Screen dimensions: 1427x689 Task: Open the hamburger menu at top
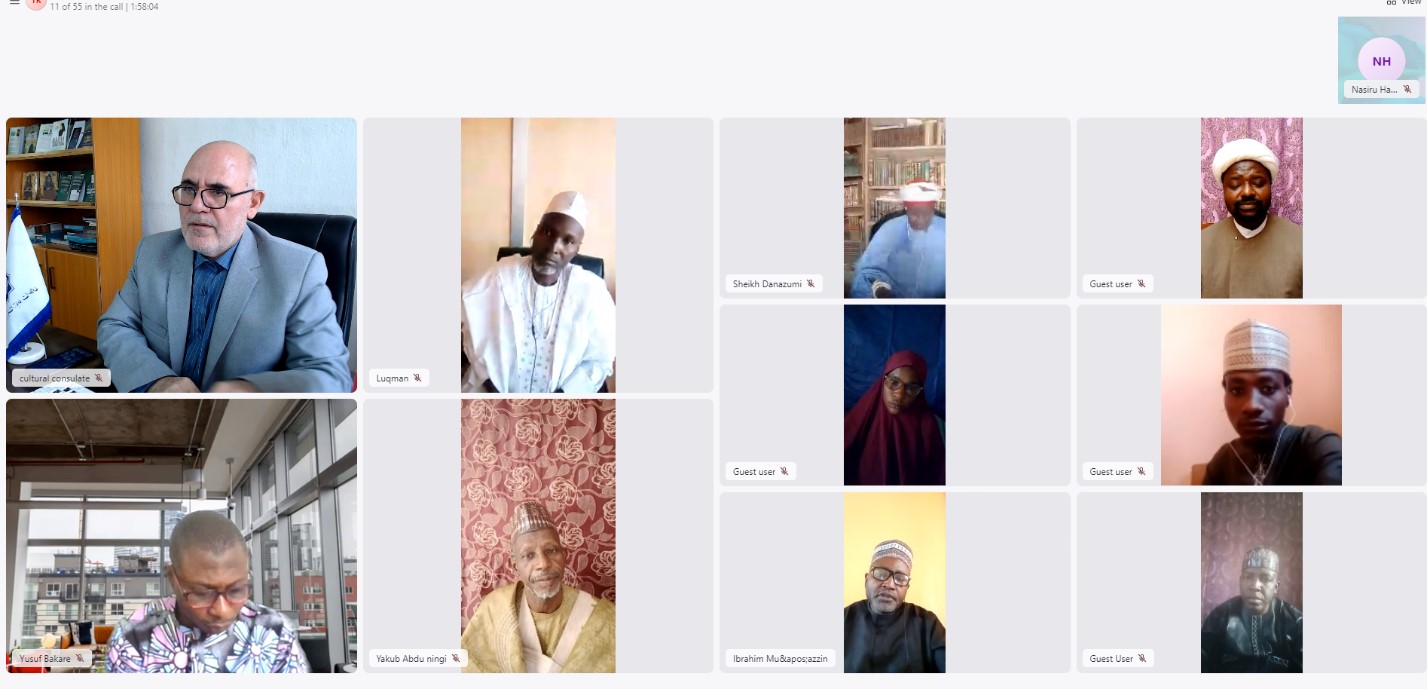[14, 3]
